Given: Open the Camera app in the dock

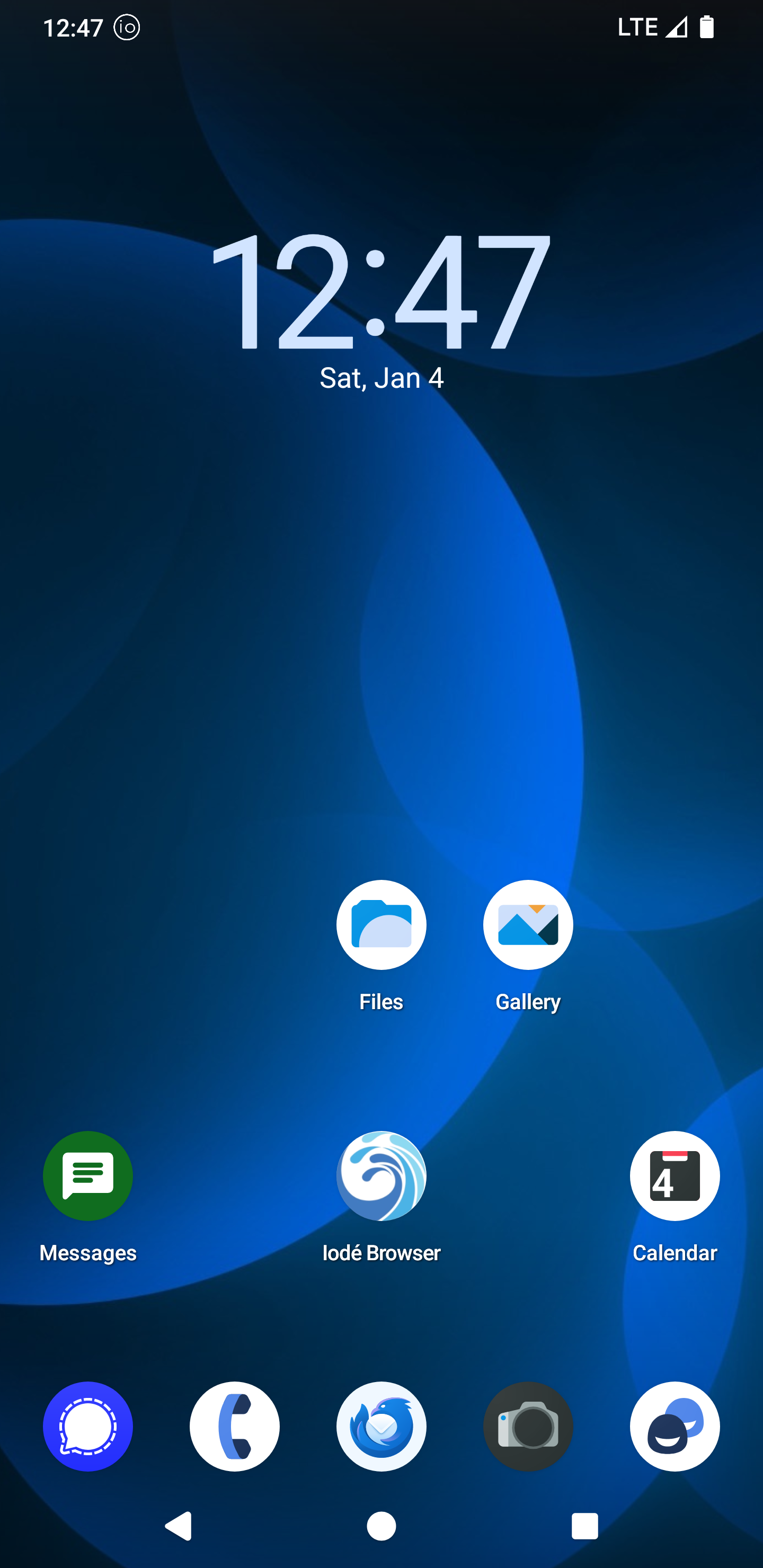Looking at the screenshot, I should tap(528, 1426).
